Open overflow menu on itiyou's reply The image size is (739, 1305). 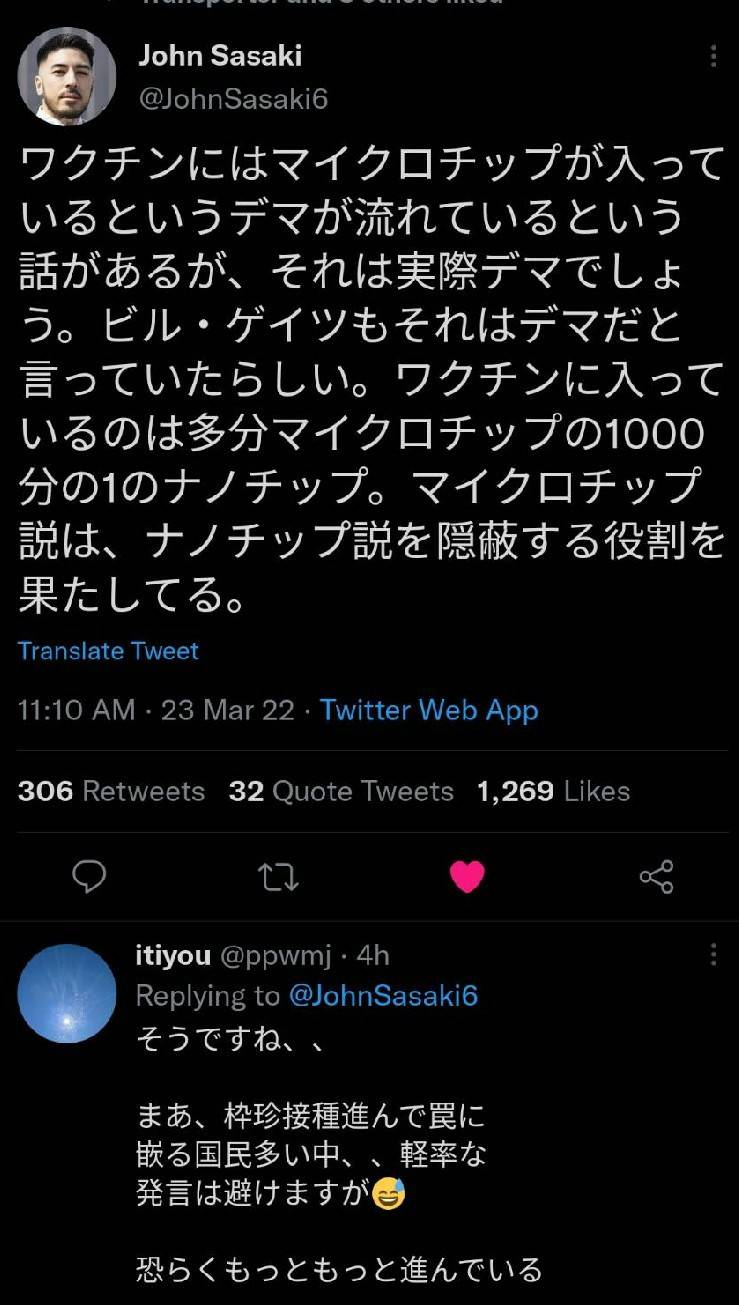pos(713,954)
